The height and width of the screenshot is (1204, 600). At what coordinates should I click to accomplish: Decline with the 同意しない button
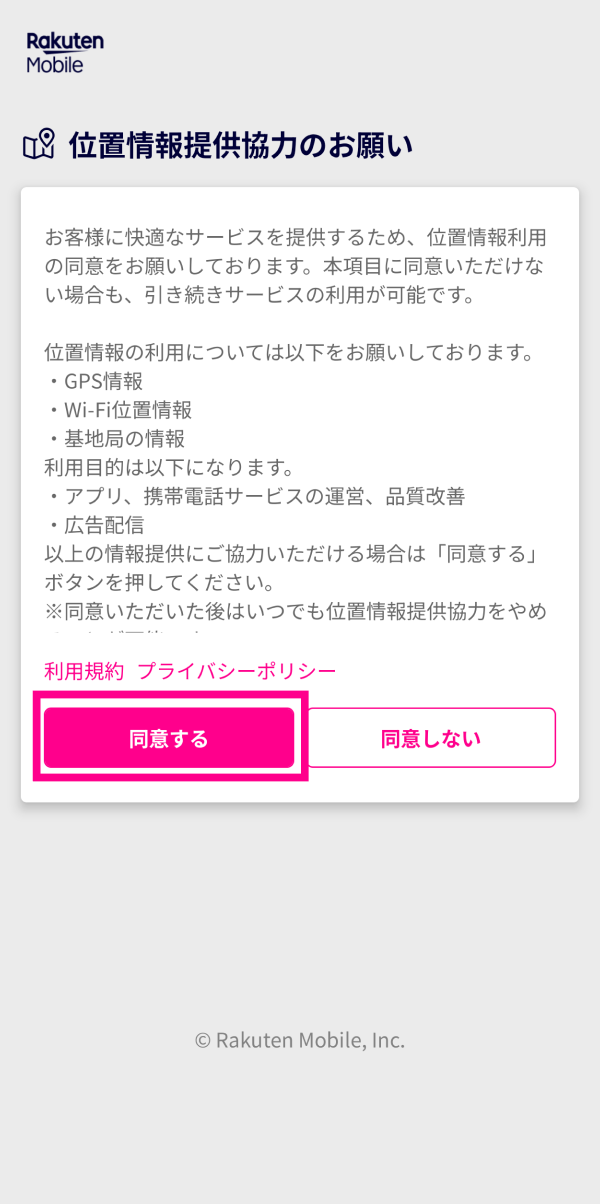431,739
